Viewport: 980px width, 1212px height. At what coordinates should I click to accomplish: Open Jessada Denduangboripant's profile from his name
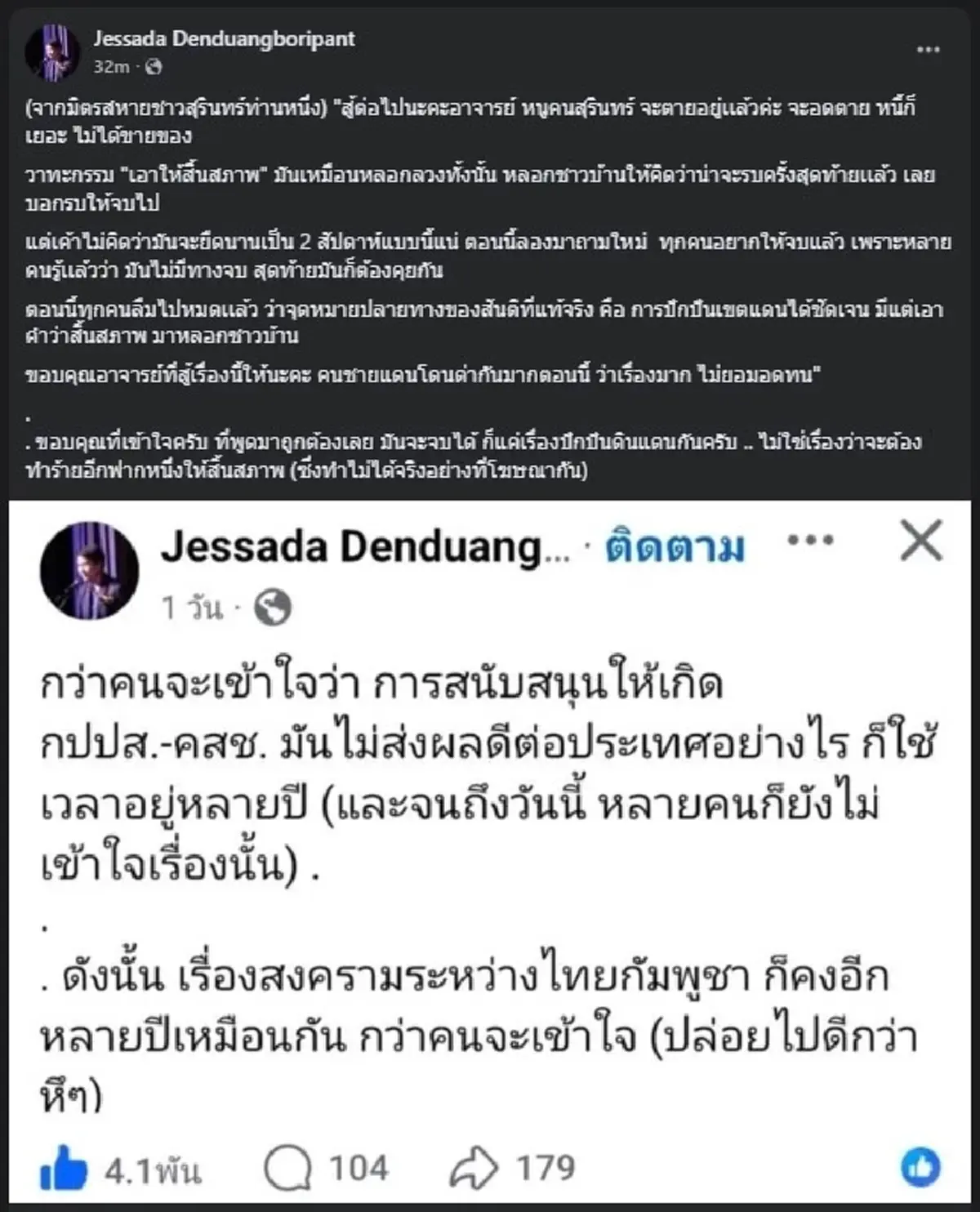(x=225, y=36)
